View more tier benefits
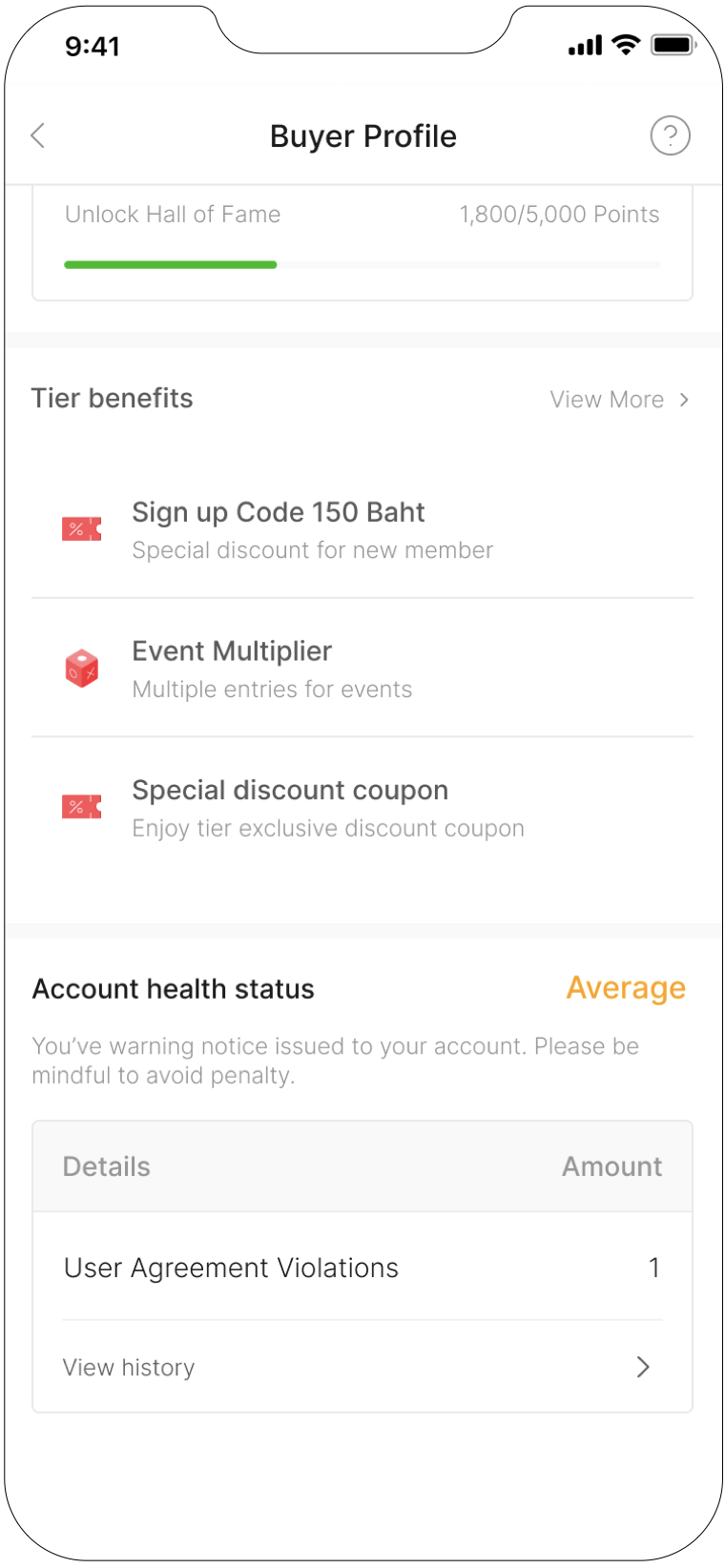 (618, 400)
